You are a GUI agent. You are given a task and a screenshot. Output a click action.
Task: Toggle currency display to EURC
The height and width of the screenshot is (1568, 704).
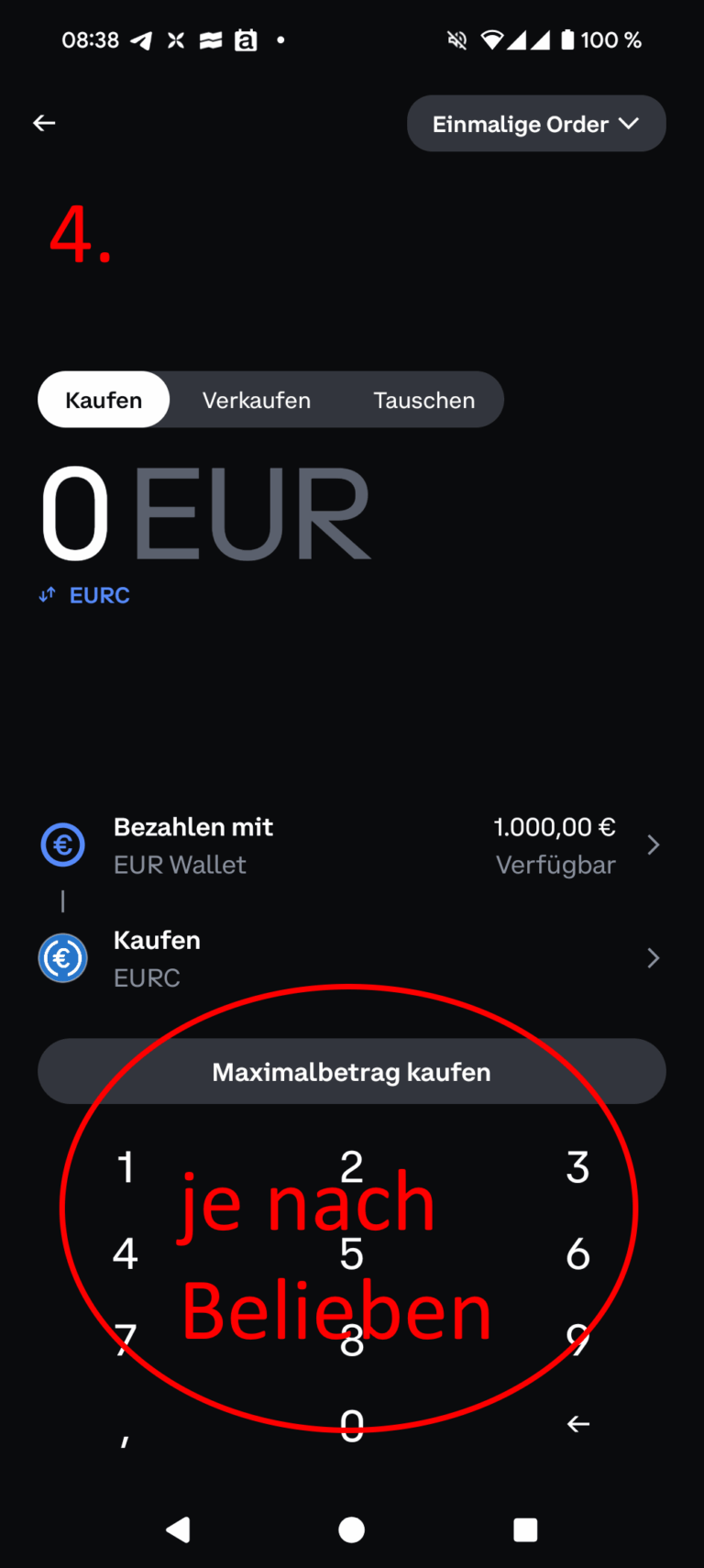[84, 595]
